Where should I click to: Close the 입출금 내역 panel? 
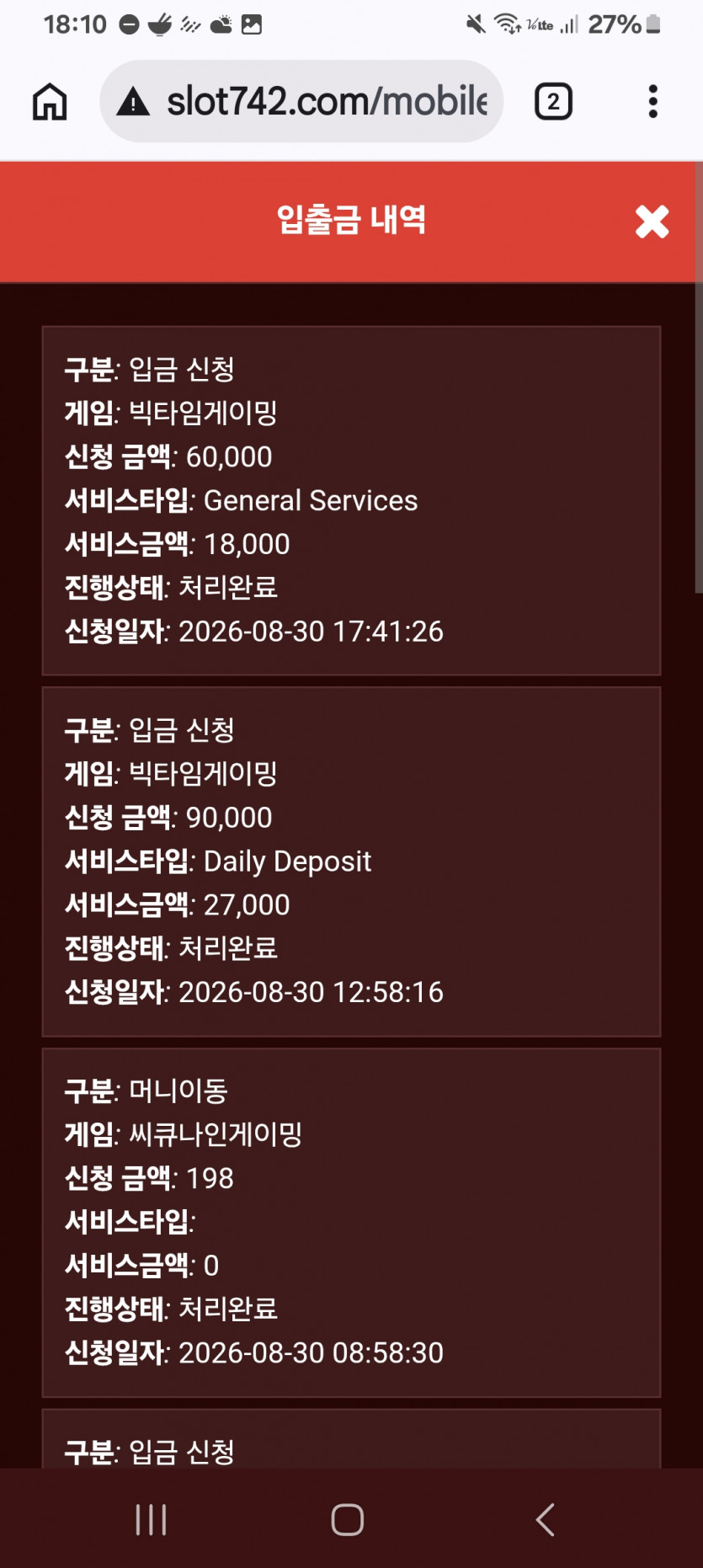[652, 221]
